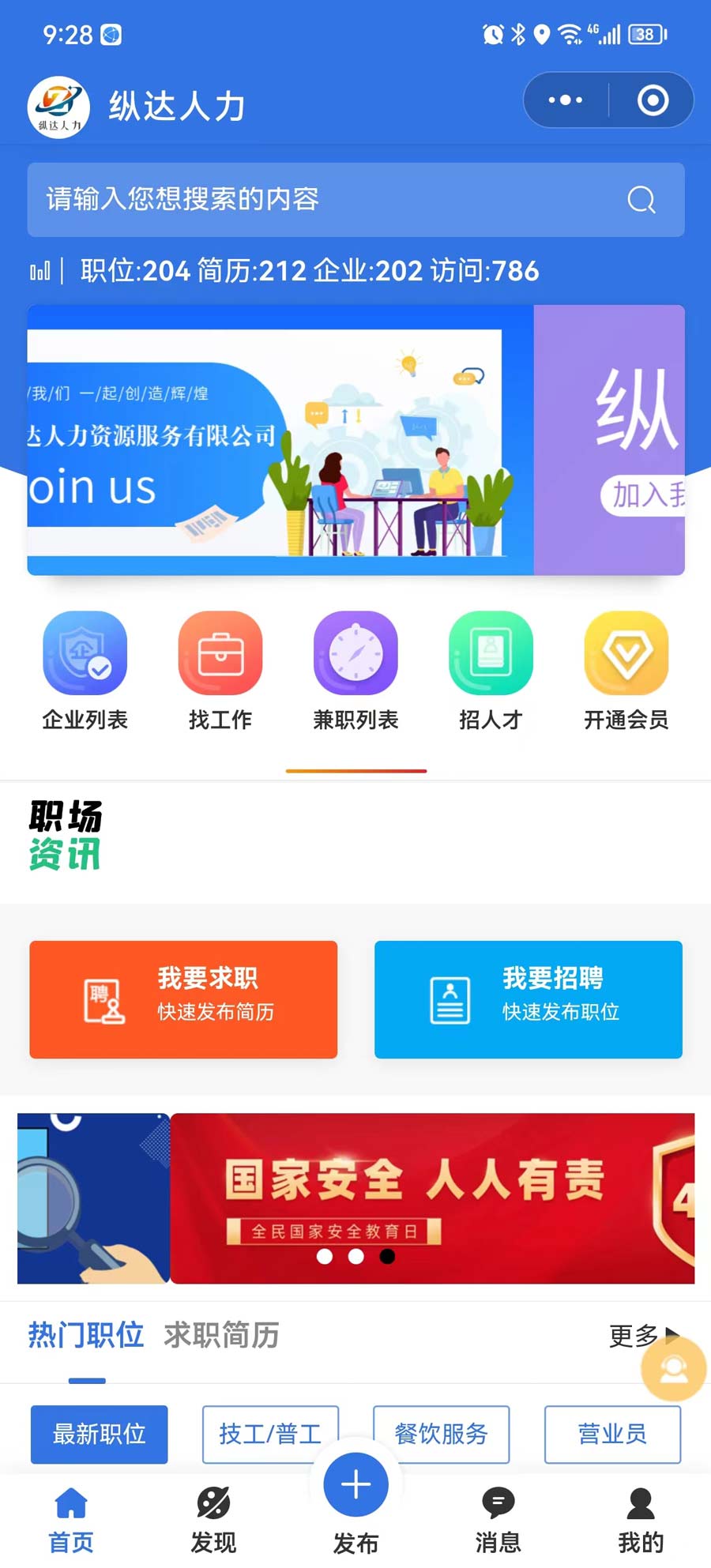Open 兼职列表 shortcut
Screen dimensions: 711x1568
[355, 670]
